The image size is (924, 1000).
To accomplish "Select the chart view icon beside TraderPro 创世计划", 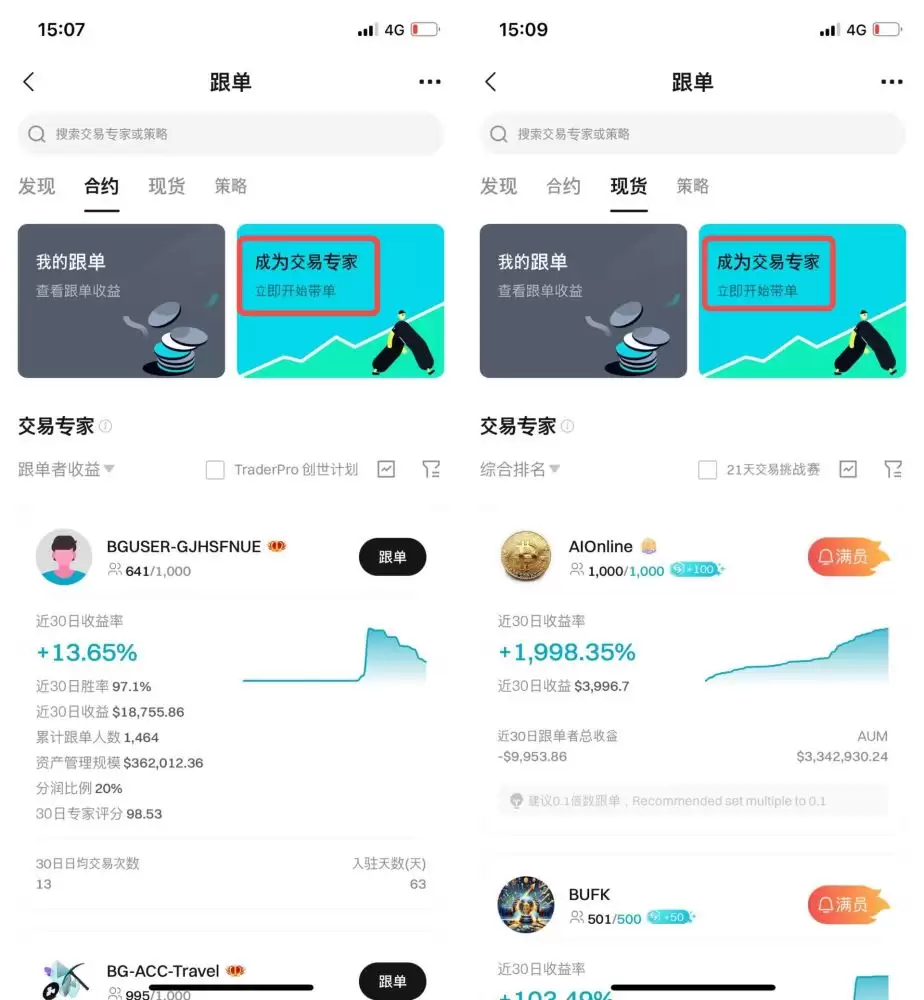I will click(386, 469).
